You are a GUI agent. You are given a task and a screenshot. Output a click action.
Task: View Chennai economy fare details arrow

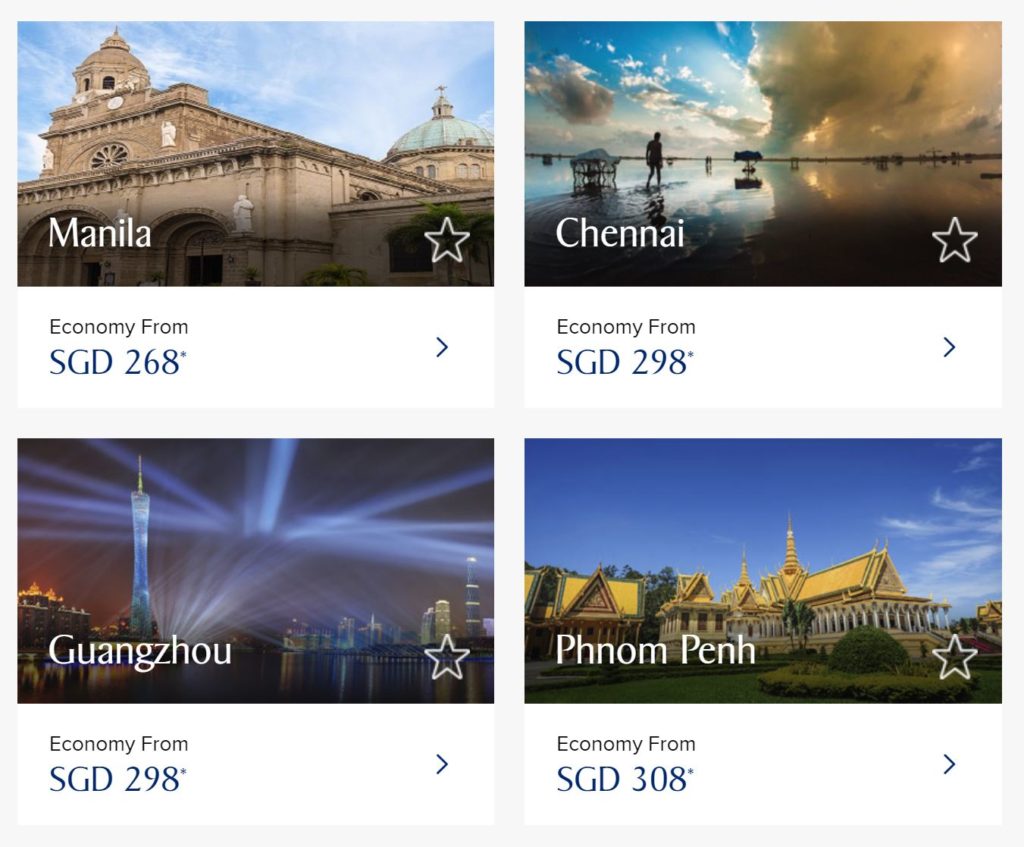(x=949, y=347)
